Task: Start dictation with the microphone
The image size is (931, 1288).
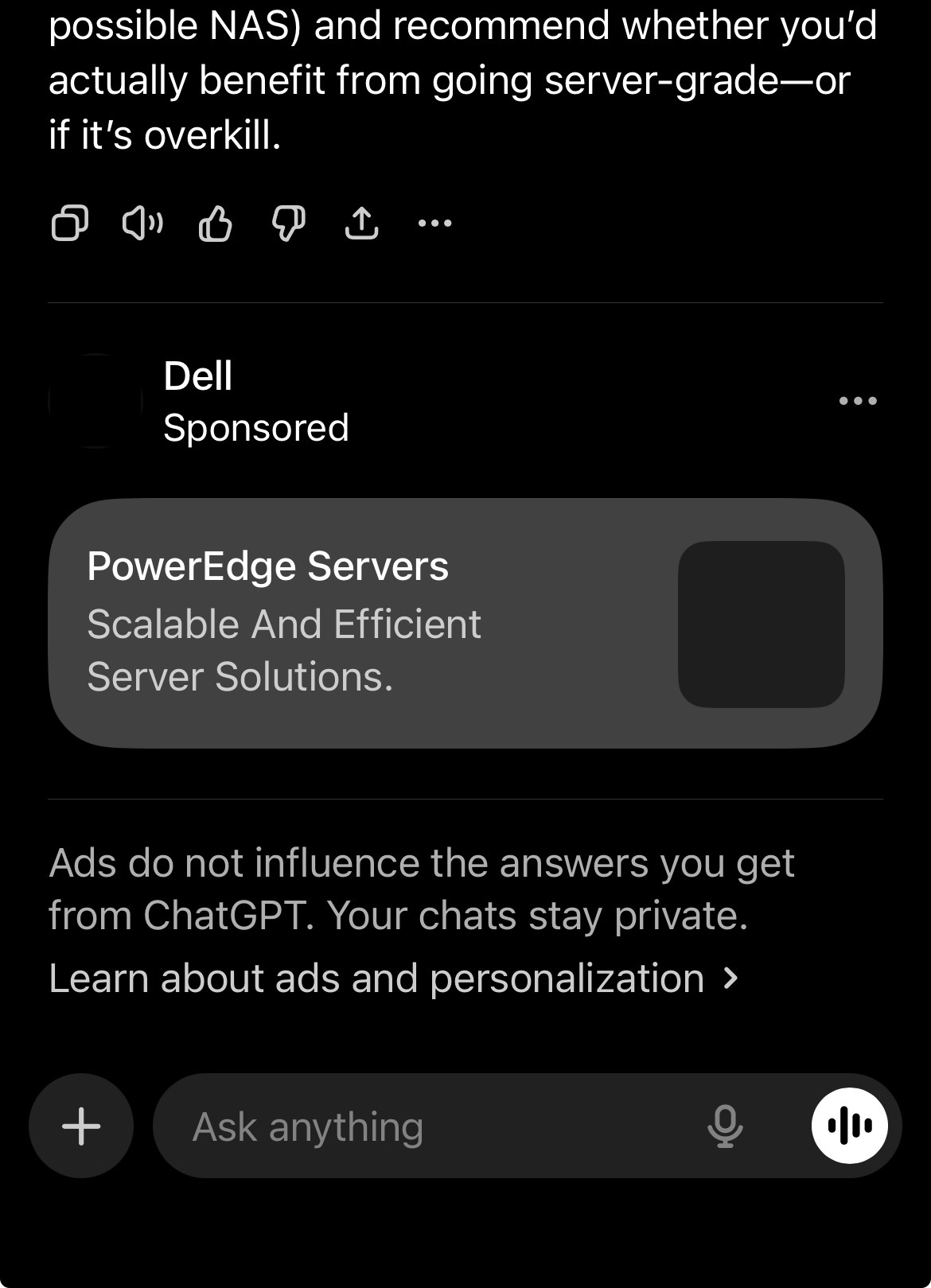Action: [724, 1126]
